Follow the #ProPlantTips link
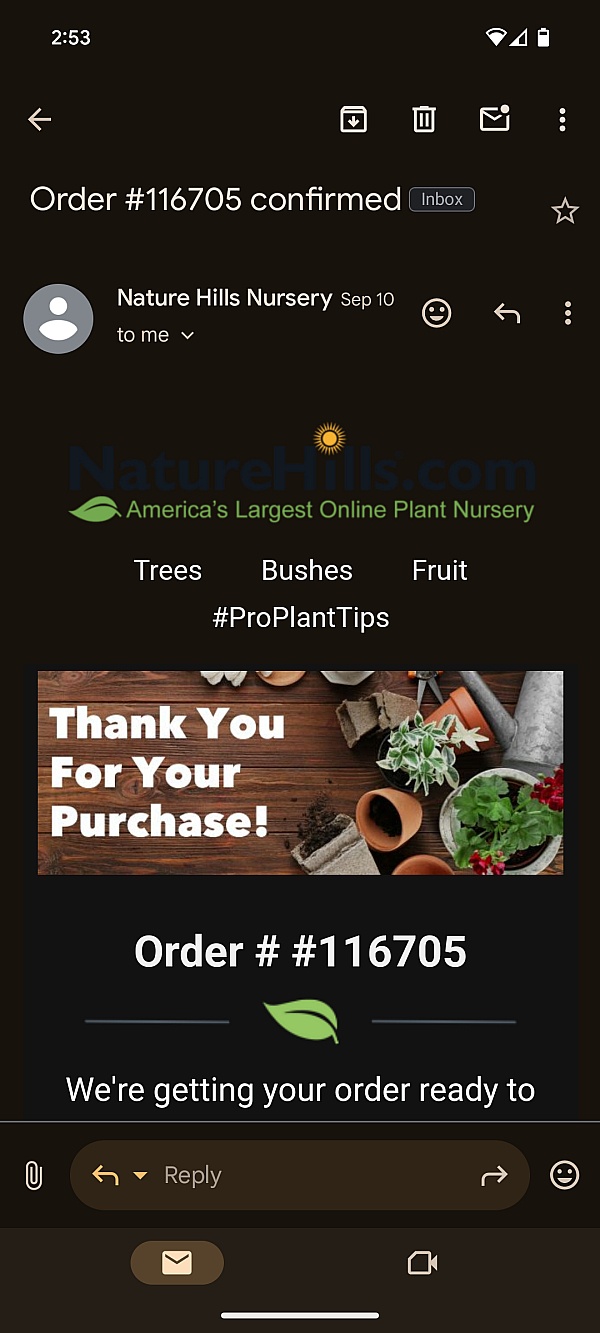The width and height of the screenshot is (600, 1333). tap(301, 618)
